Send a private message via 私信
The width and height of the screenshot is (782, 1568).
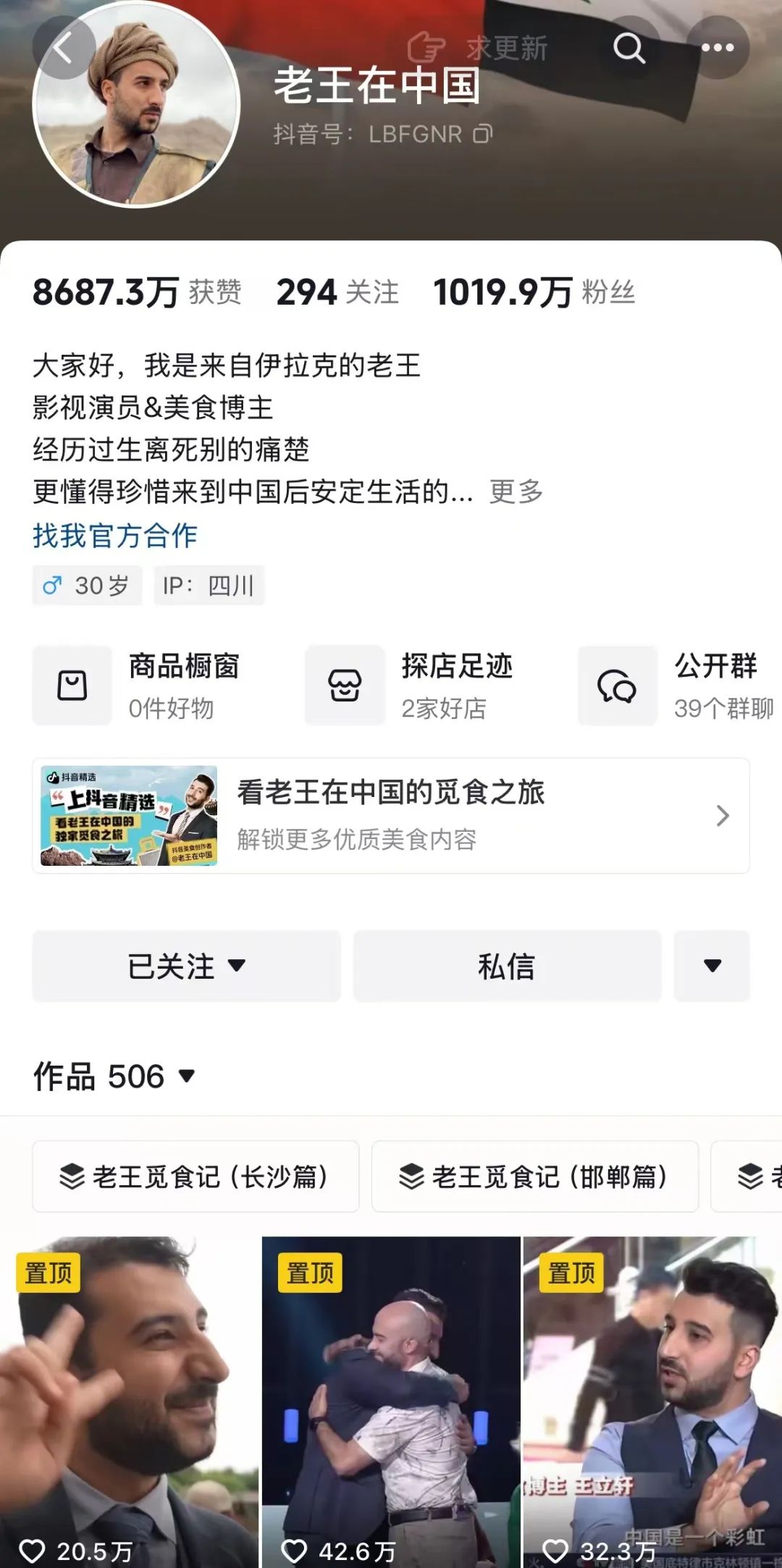[x=507, y=966]
